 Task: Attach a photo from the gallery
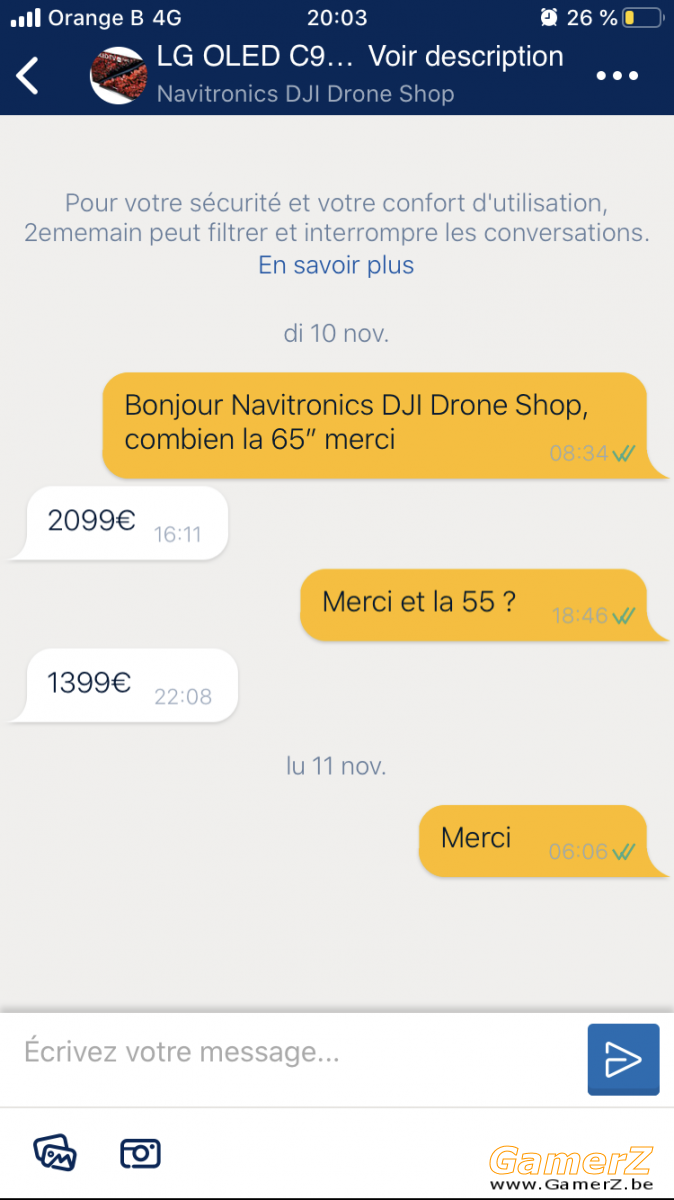click(55, 1153)
